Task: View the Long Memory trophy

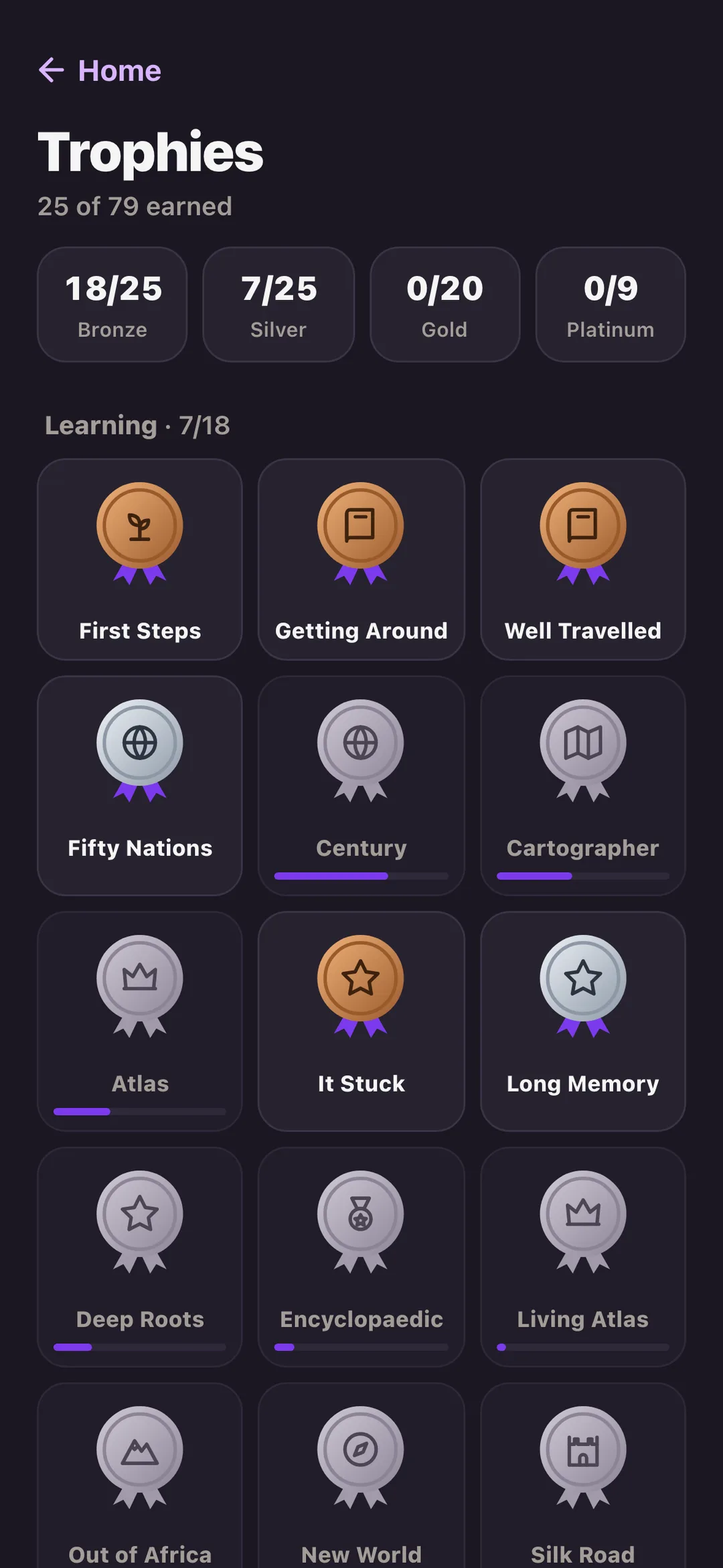Action: click(x=583, y=1021)
